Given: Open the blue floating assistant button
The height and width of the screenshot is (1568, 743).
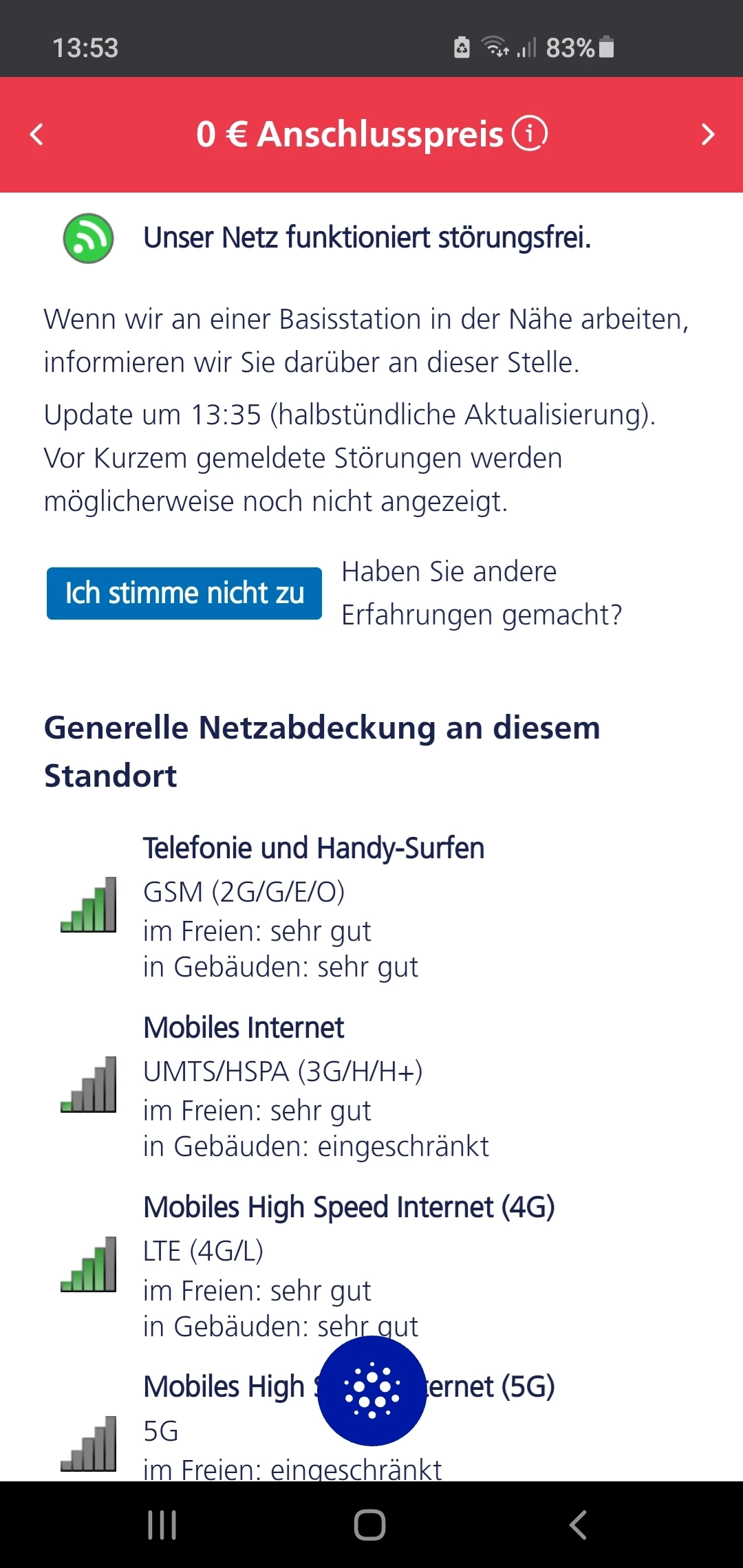Looking at the screenshot, I should [372, 1391].
